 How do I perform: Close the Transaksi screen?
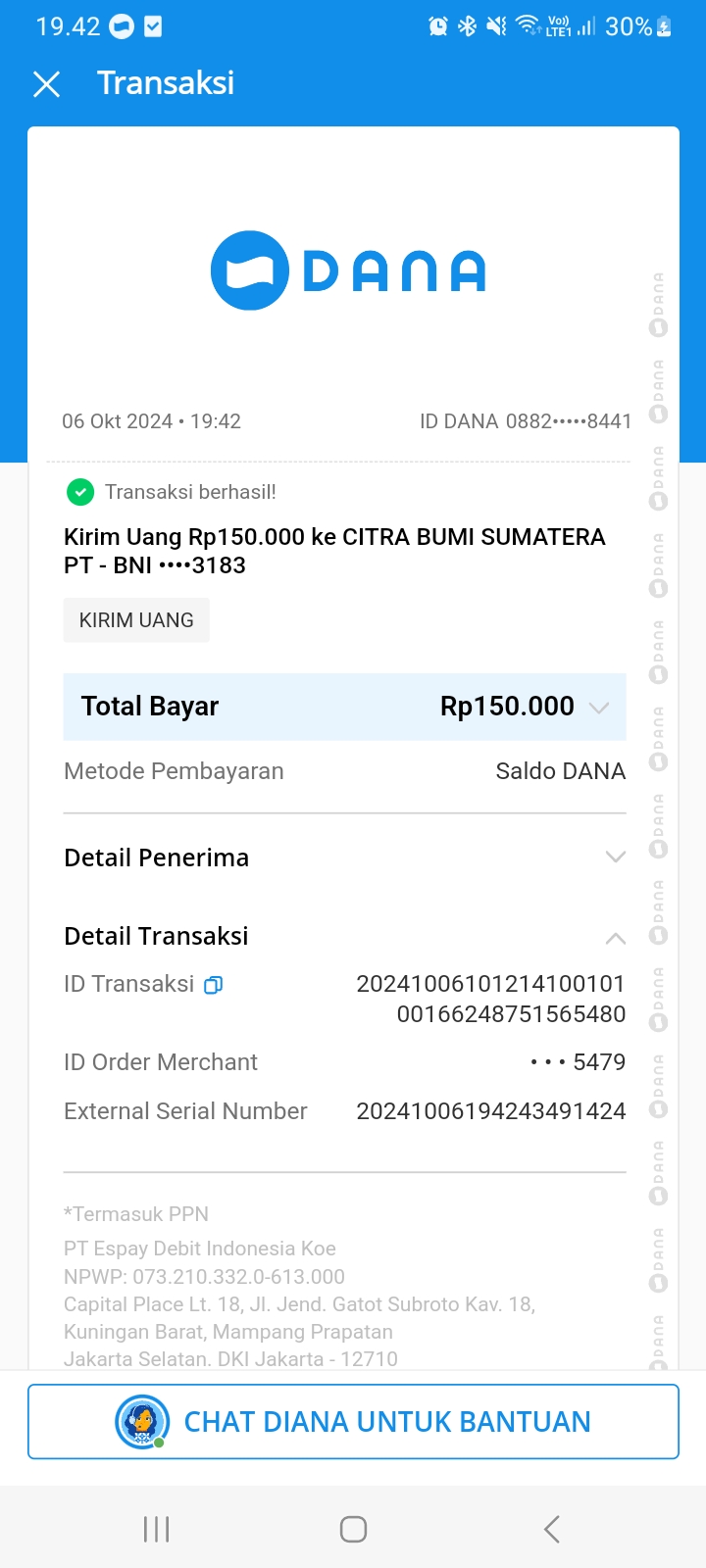click(x=46, y=84)
